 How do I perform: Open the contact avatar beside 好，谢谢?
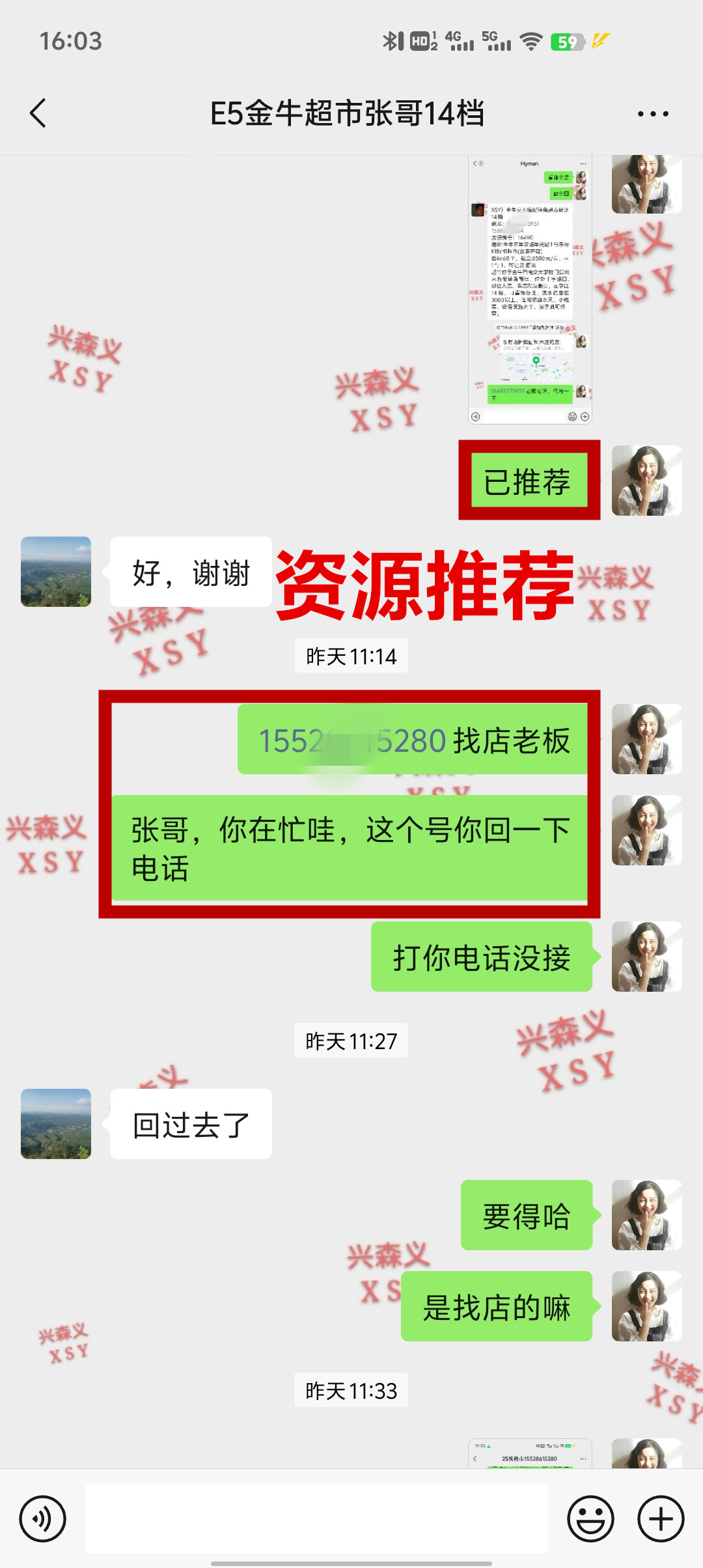tap(56, 572)
